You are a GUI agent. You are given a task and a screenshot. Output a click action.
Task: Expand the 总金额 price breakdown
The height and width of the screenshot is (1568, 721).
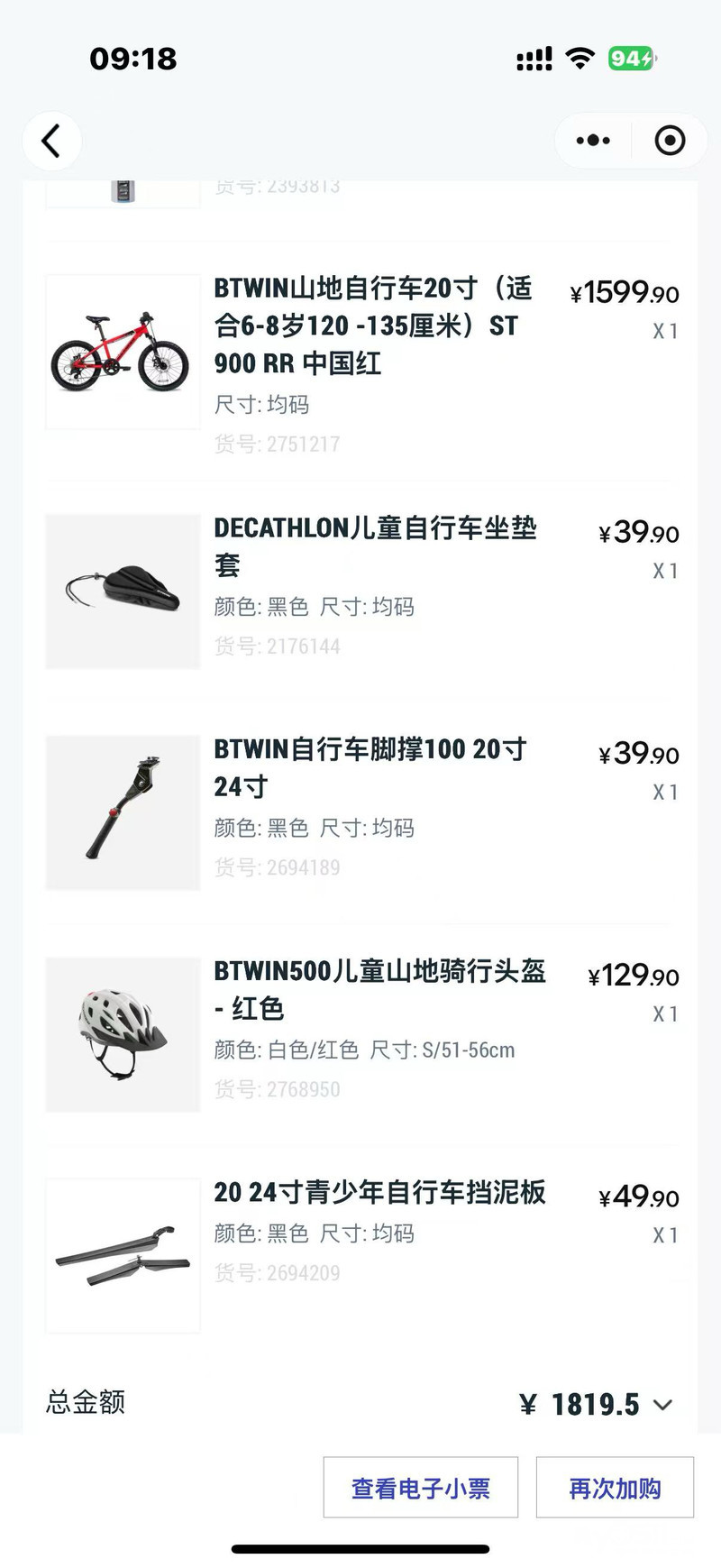pos(662,1405)
